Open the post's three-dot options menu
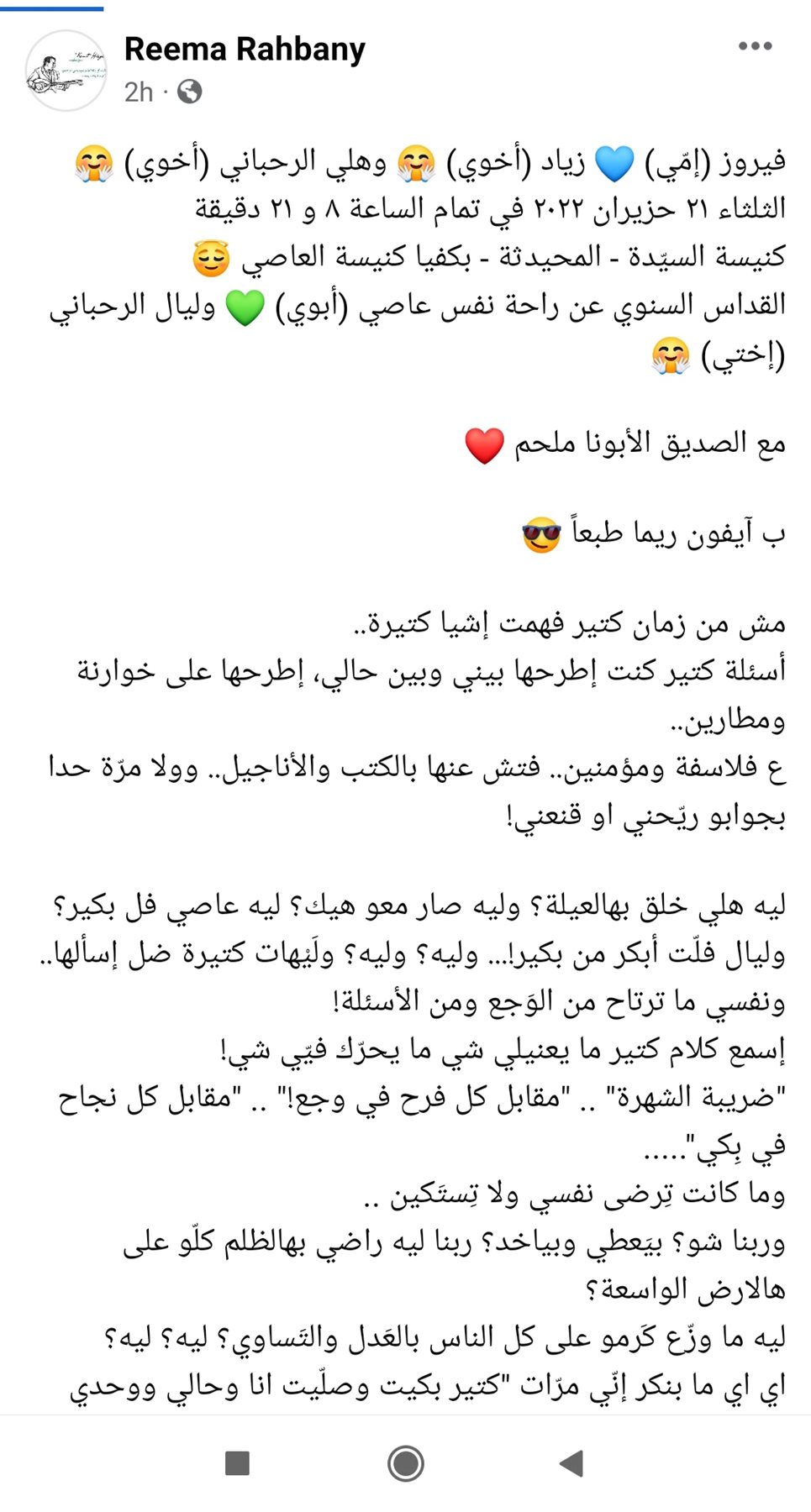 tap(754, 46)
